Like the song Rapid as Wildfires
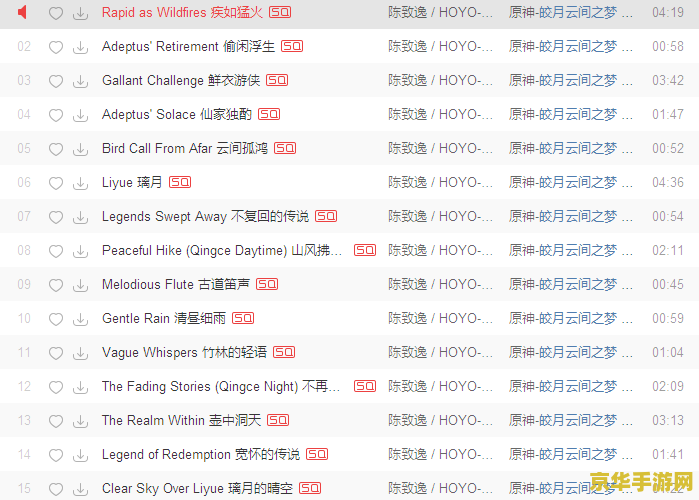The height and width of the screenshot is (500, 699). (56, 13)
